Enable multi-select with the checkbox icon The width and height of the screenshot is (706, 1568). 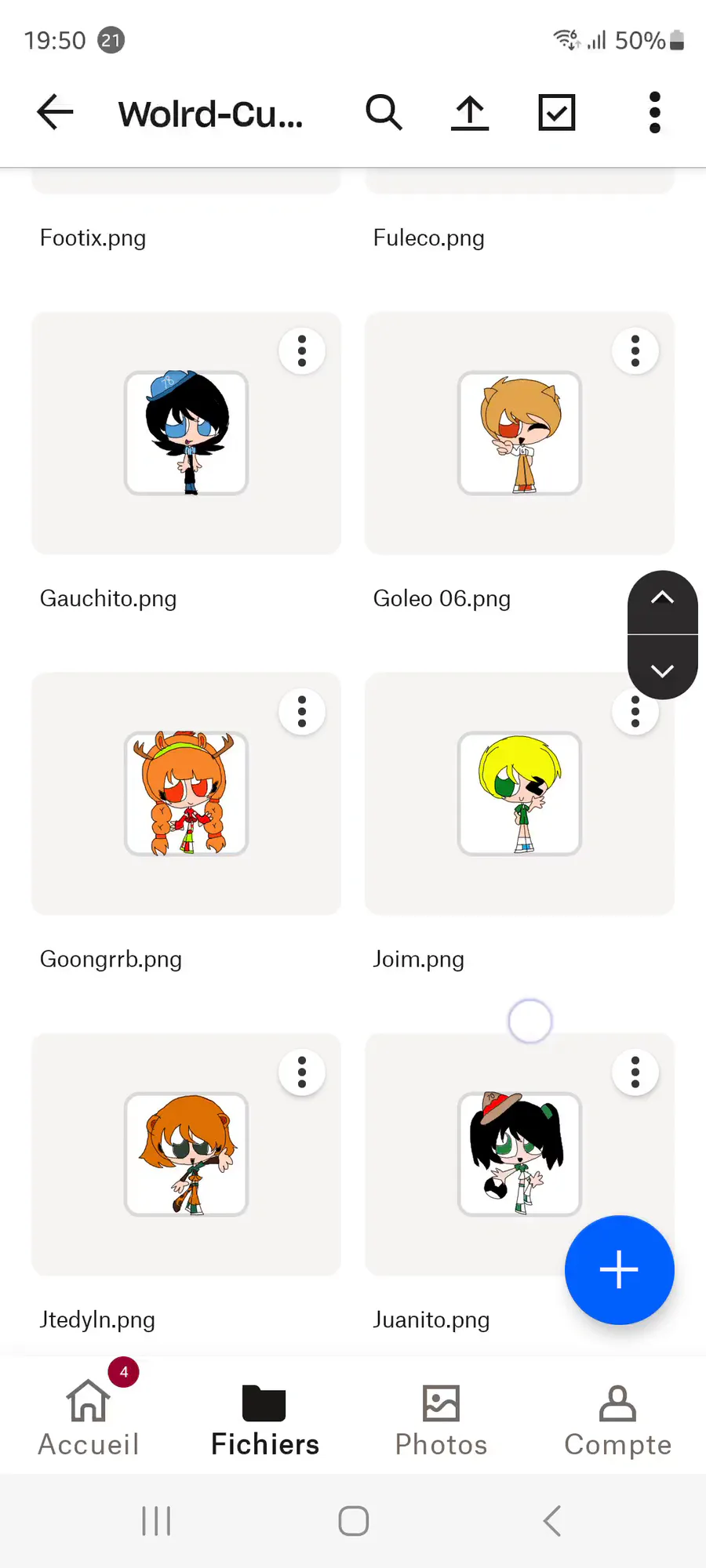click(557, 113)
